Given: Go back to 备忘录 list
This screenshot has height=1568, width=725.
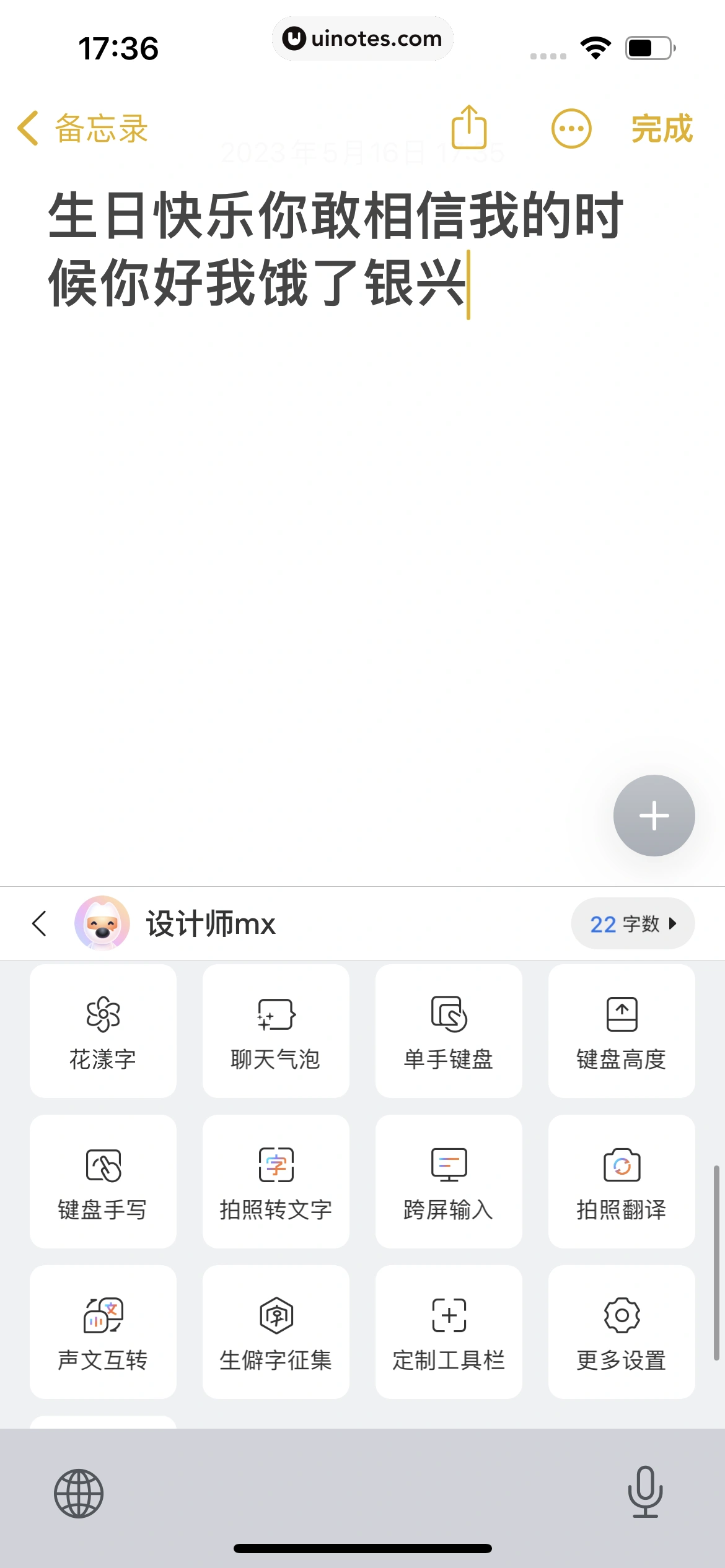Looking at the screenshot, I should click(82, 129).
